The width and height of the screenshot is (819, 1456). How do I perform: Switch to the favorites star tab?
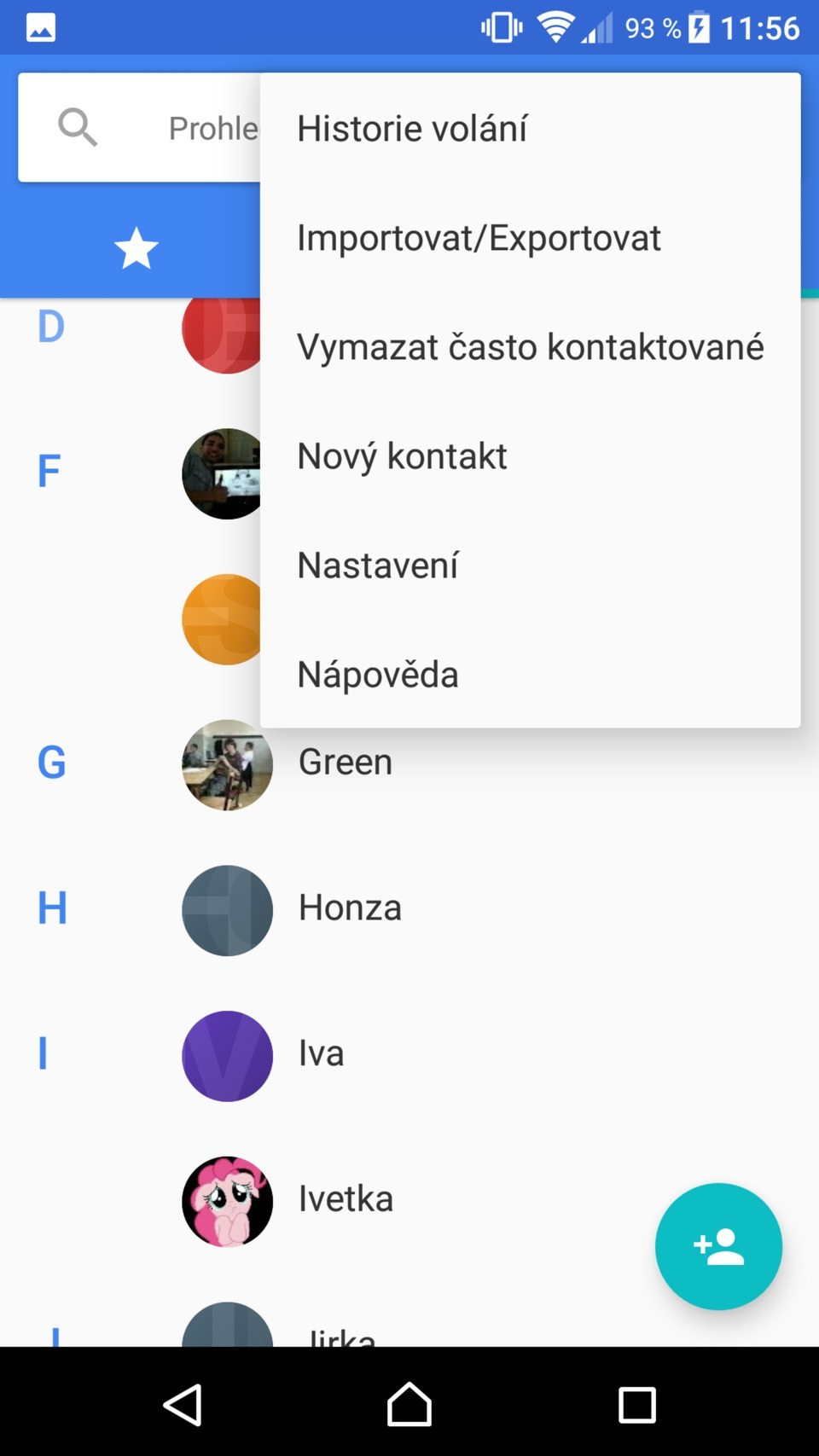point(136,249)
